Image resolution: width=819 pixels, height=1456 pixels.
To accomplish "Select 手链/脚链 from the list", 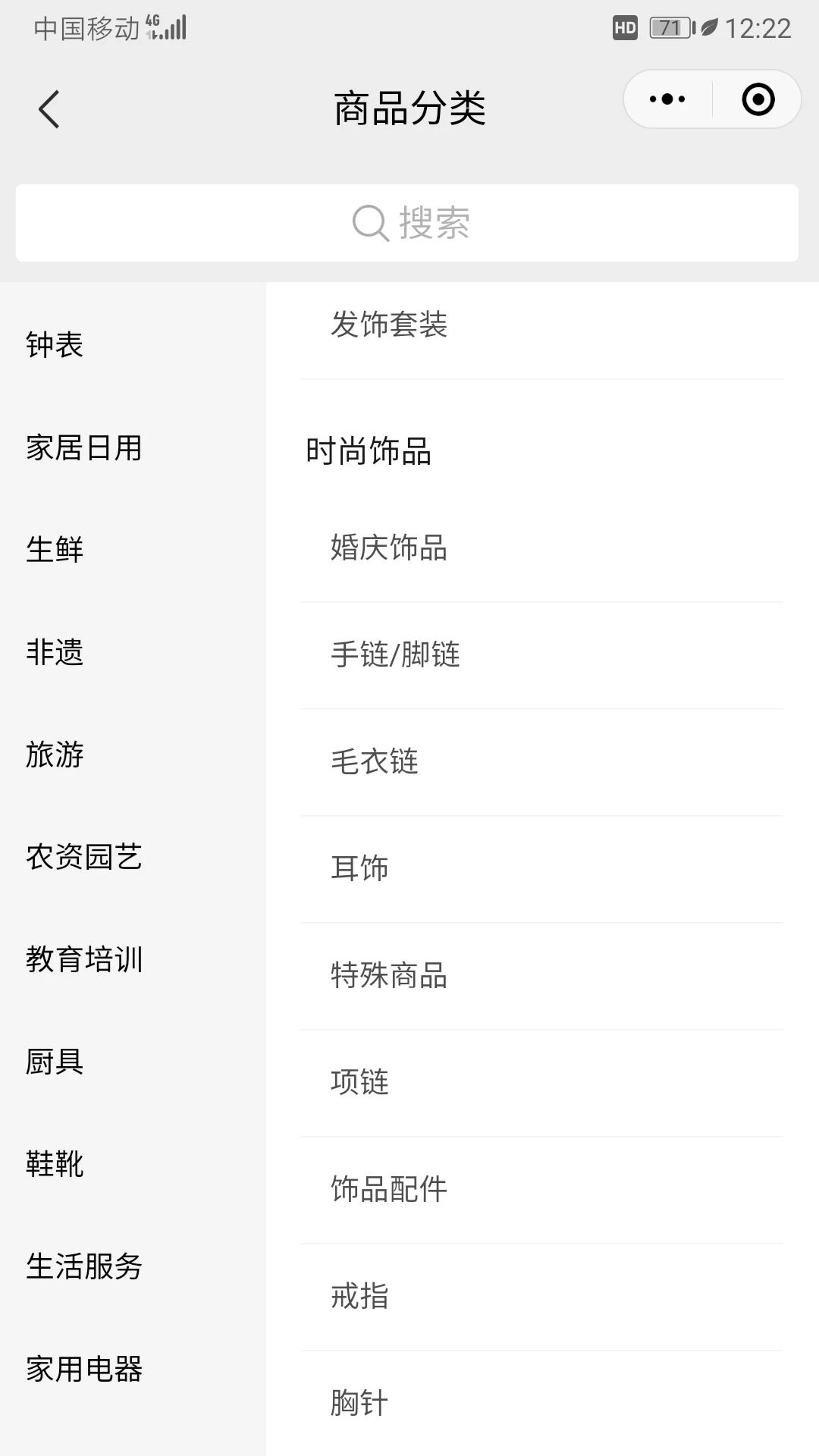I will pos(541,656).
